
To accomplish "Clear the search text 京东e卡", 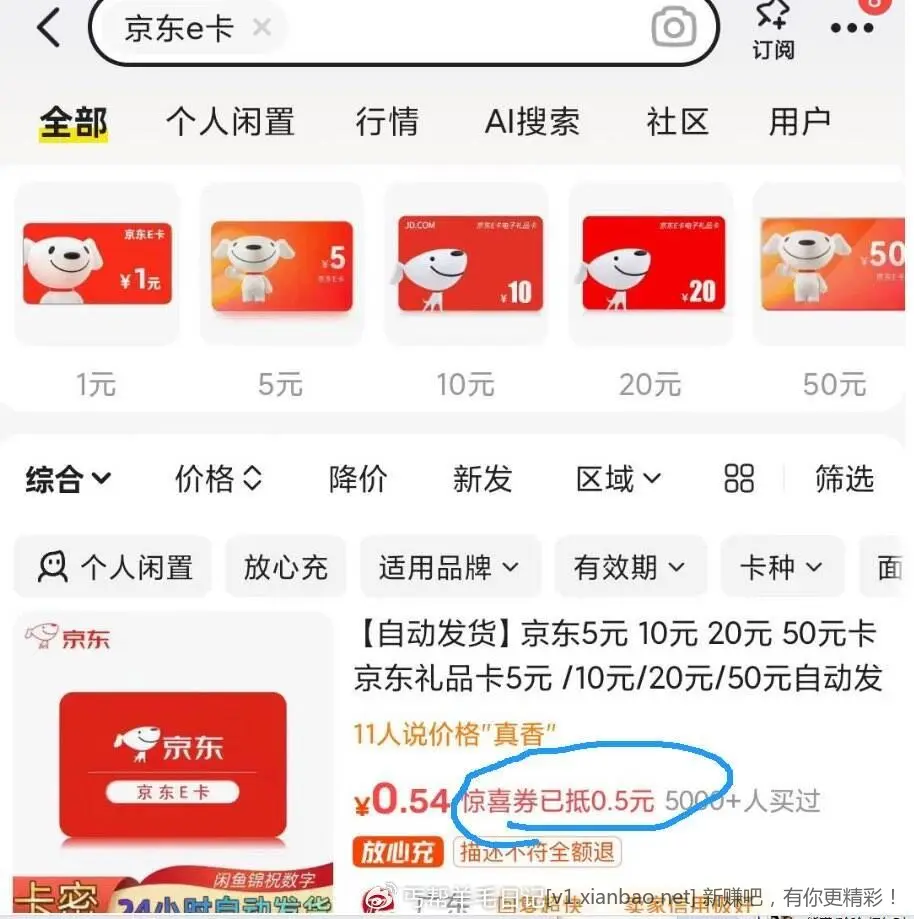I will click(261, 27).
